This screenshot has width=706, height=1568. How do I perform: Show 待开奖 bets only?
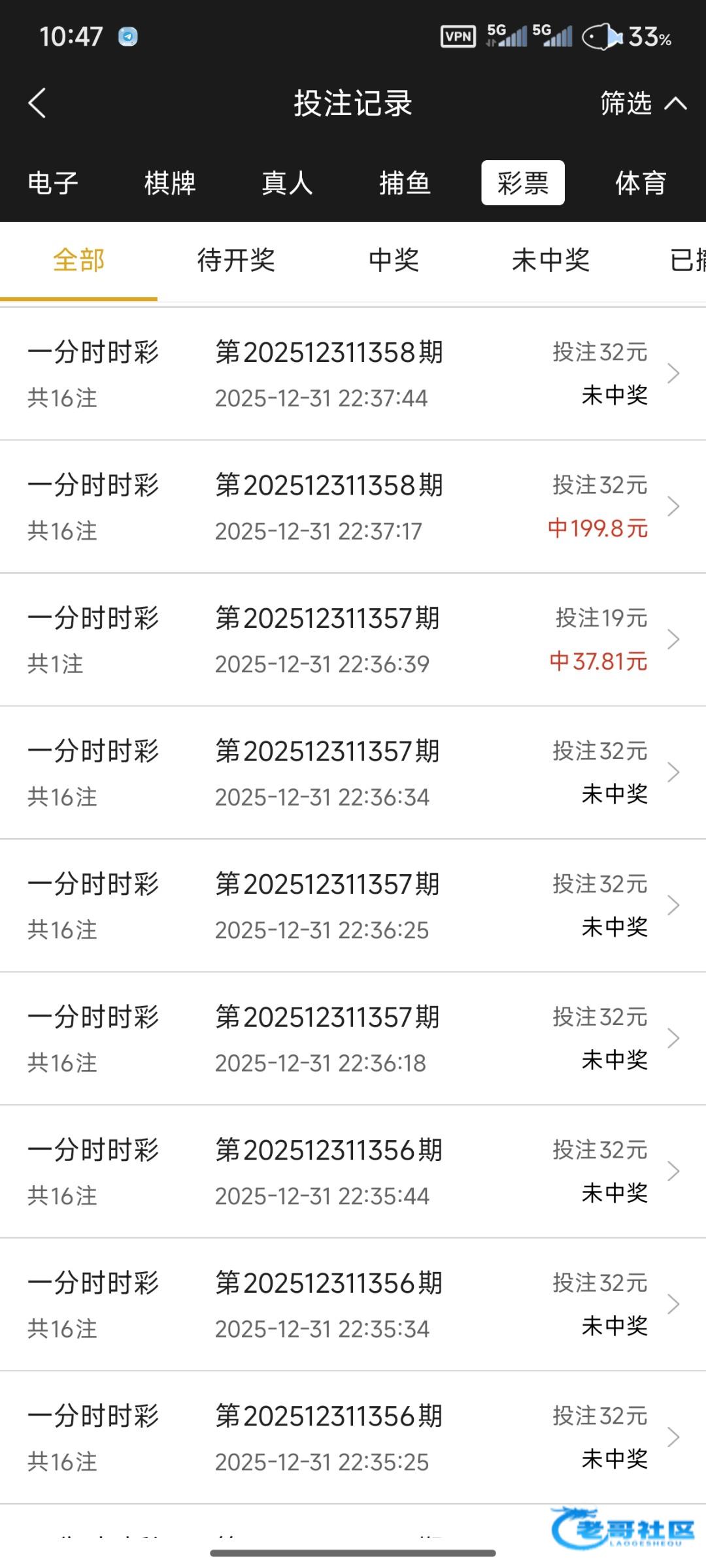pyautogui.click(x=236, y=260)
